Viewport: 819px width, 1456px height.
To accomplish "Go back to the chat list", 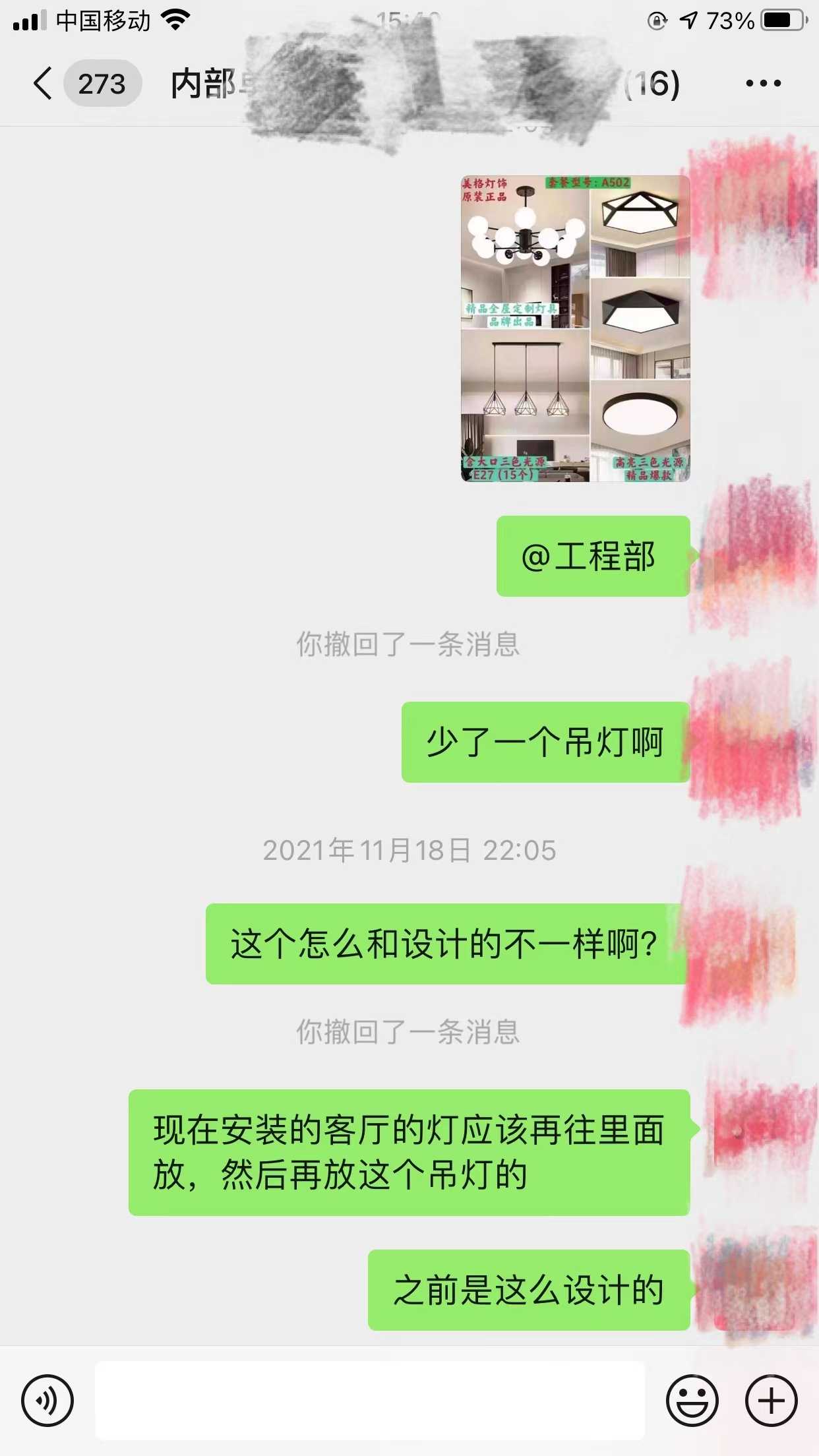I will coord(44,84).
